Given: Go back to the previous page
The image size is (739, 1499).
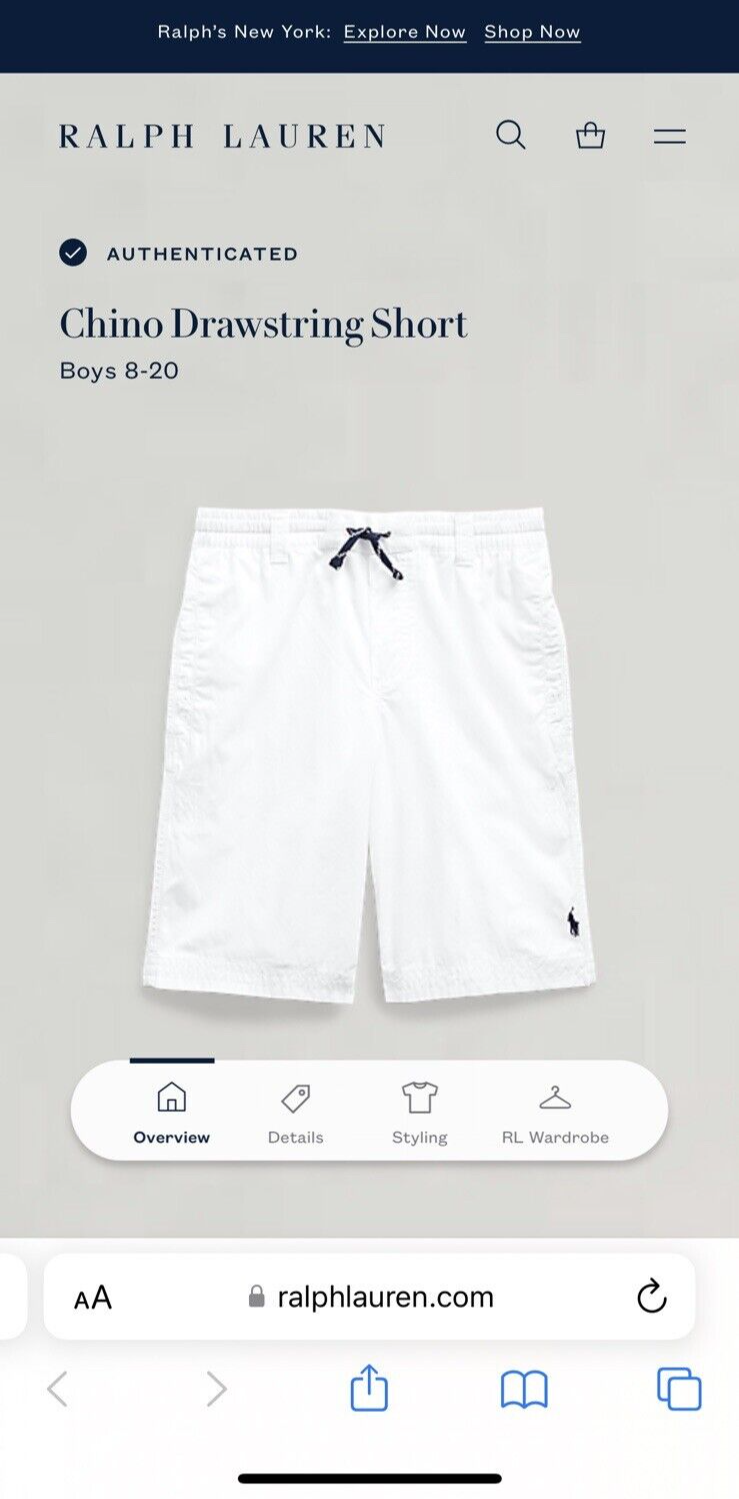Looking at the screenshot, I should tap(58, 1389).
